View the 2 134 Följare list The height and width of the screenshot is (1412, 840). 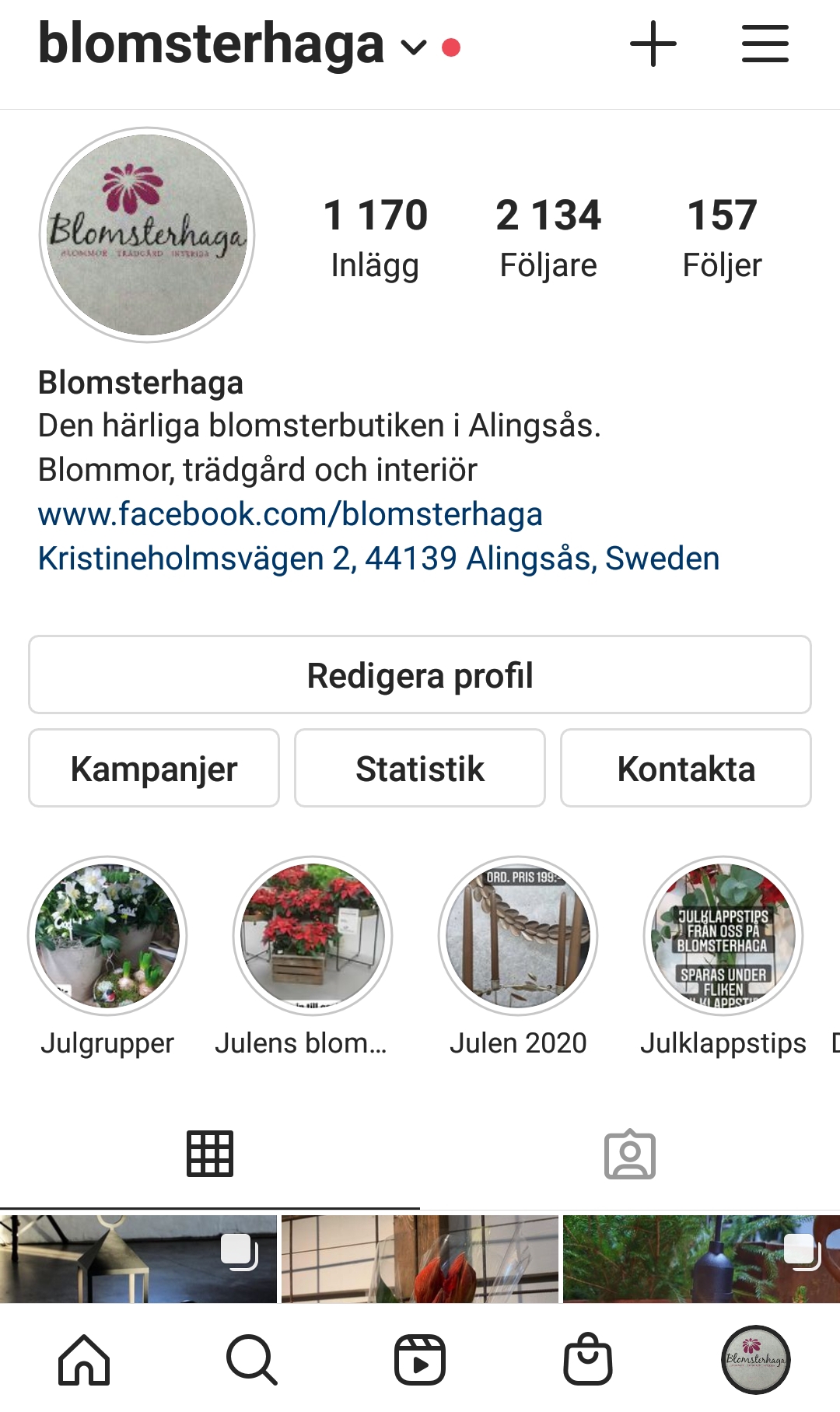(x=548, y=237)
